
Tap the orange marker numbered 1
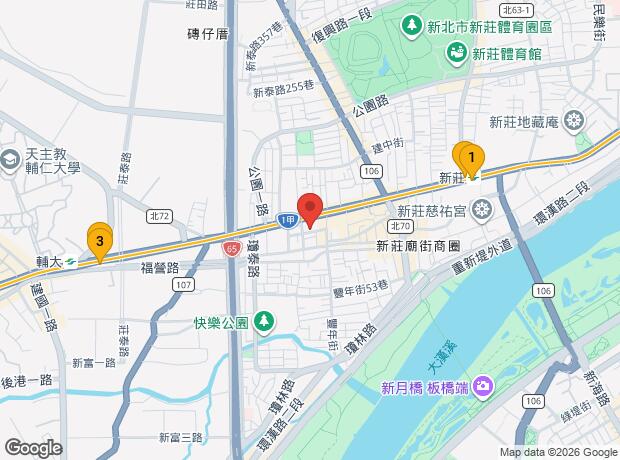(x=470, y=159)
